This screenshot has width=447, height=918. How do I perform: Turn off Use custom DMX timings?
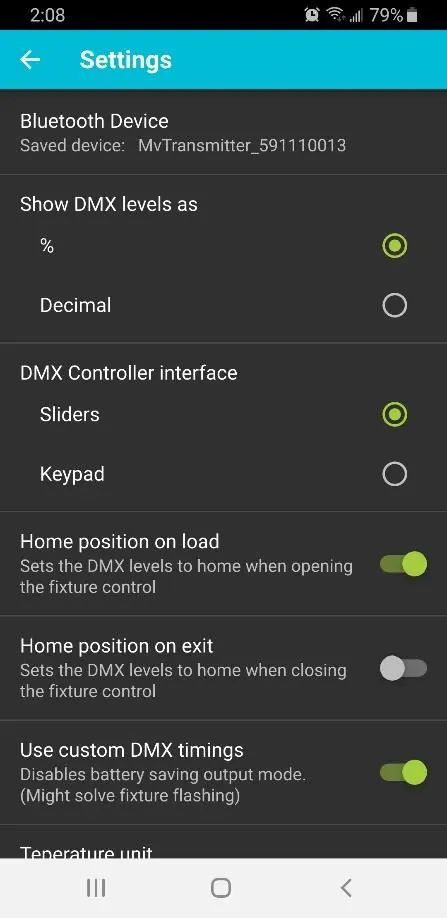coord(404,772)
